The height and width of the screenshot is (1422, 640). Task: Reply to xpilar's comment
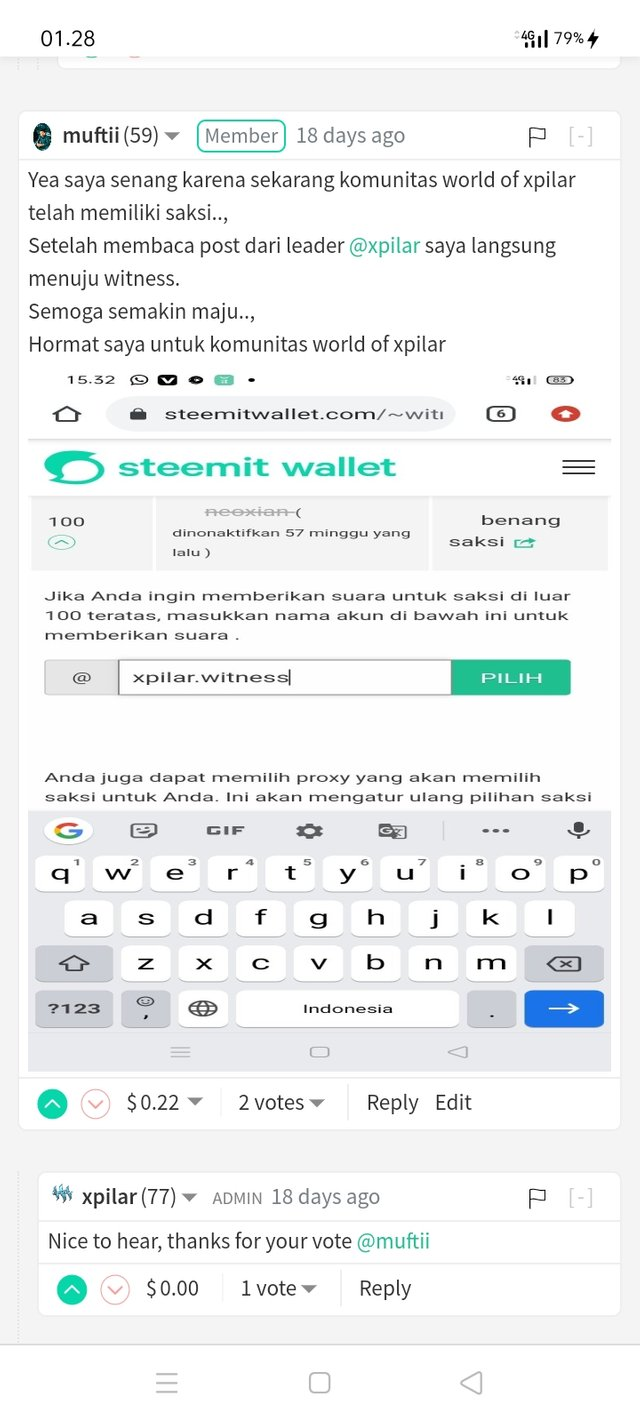point(384,1289)
